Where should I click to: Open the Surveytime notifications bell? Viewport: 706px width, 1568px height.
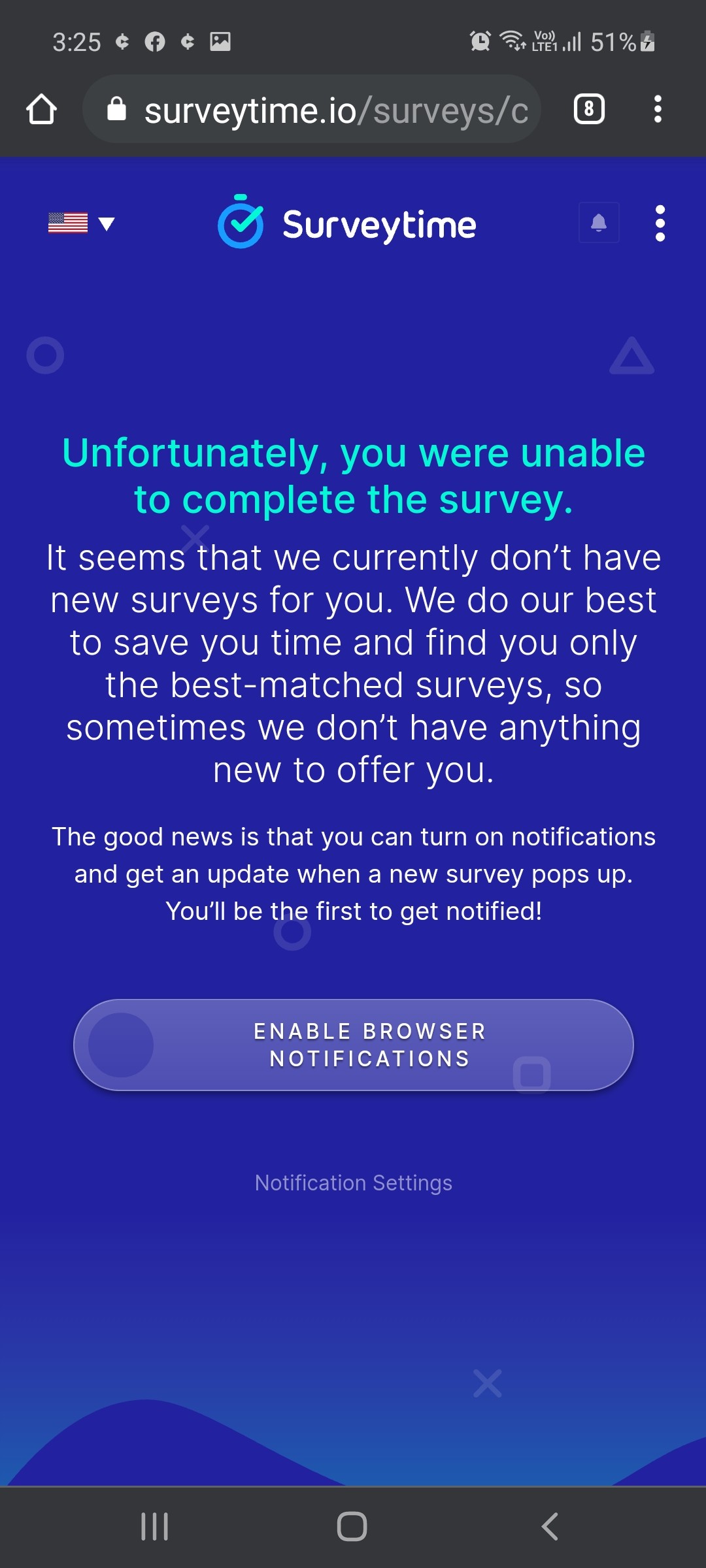599,223
